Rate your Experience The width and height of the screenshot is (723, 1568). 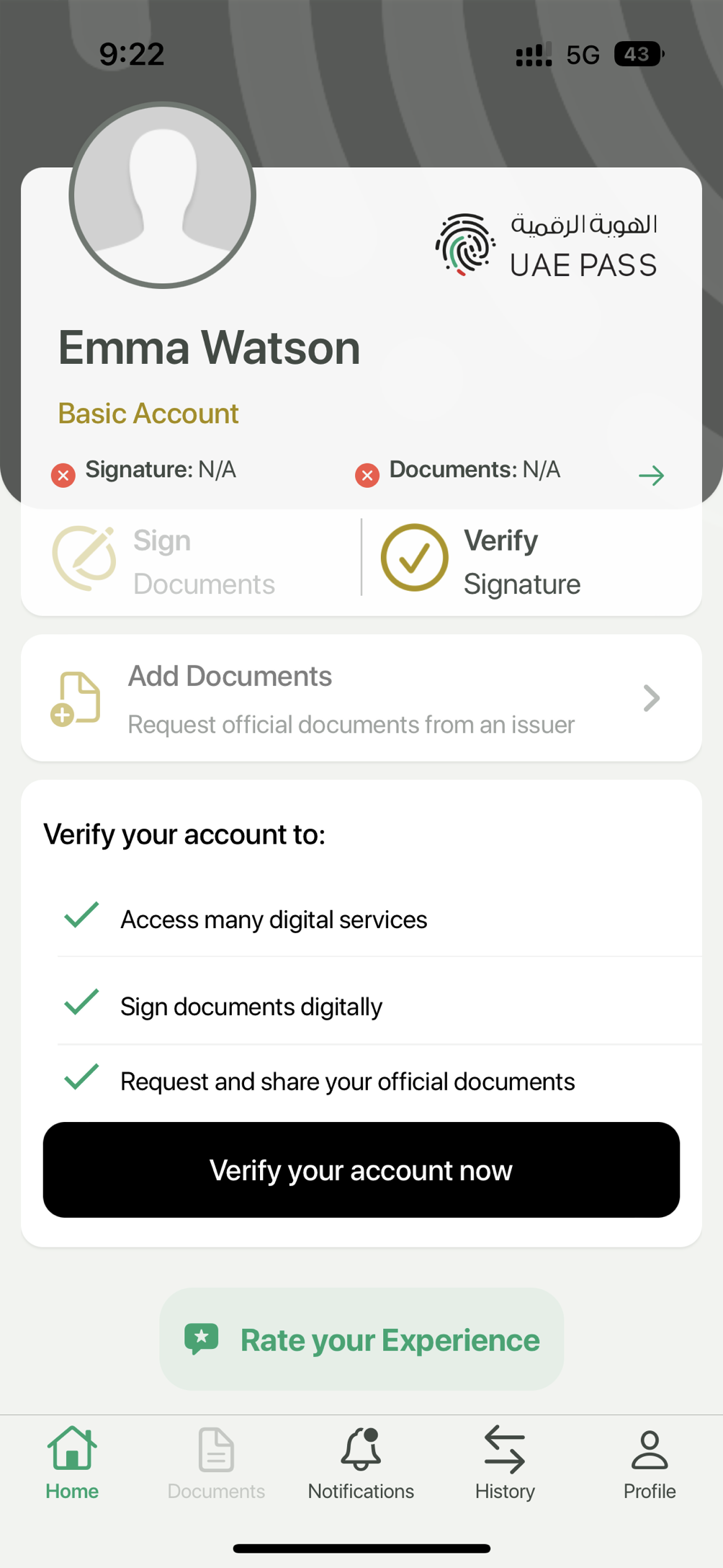pyautogui.click(x=361, y=1340)
